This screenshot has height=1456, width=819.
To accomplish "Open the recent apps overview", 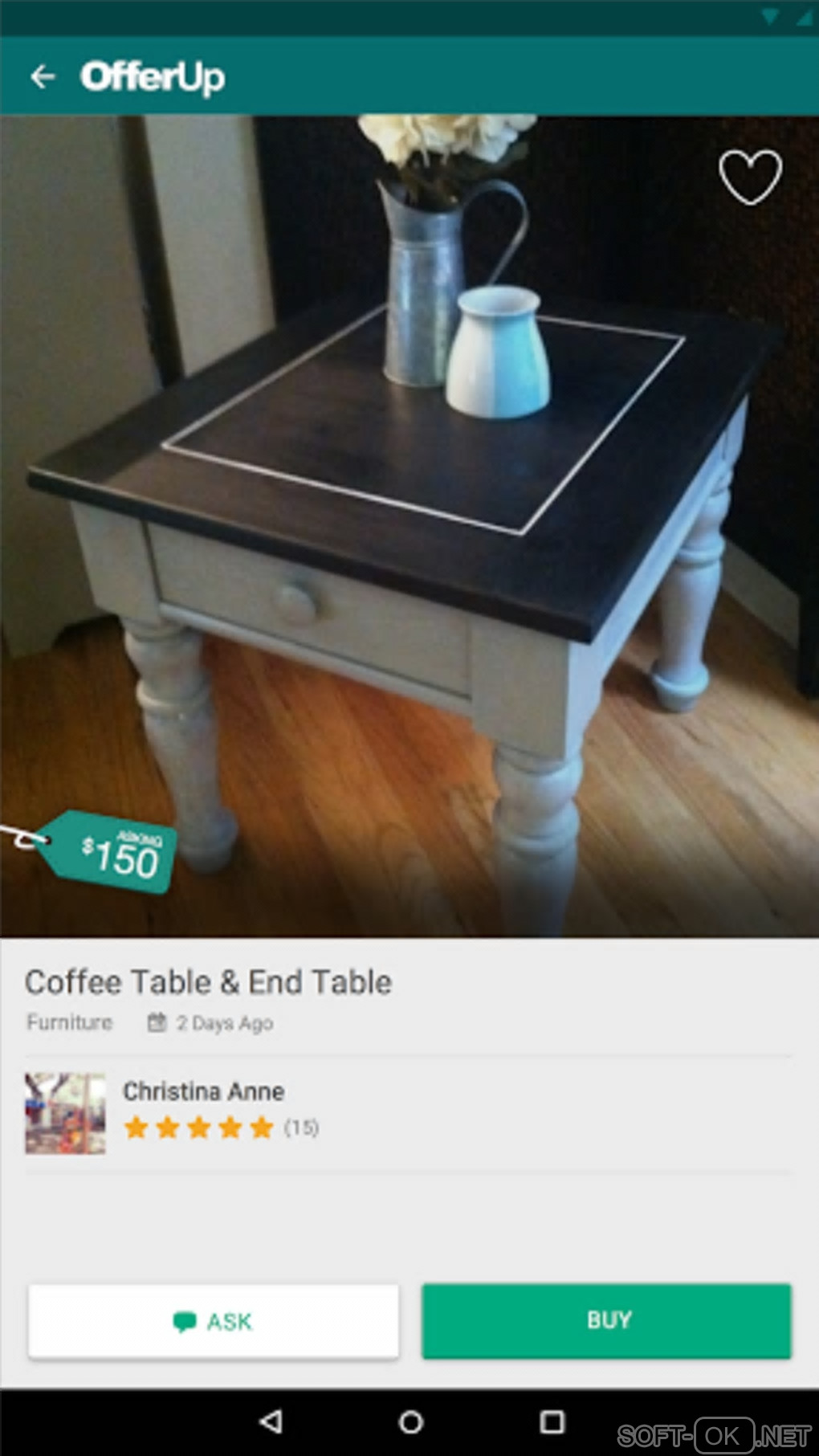I will [552, 1422].
